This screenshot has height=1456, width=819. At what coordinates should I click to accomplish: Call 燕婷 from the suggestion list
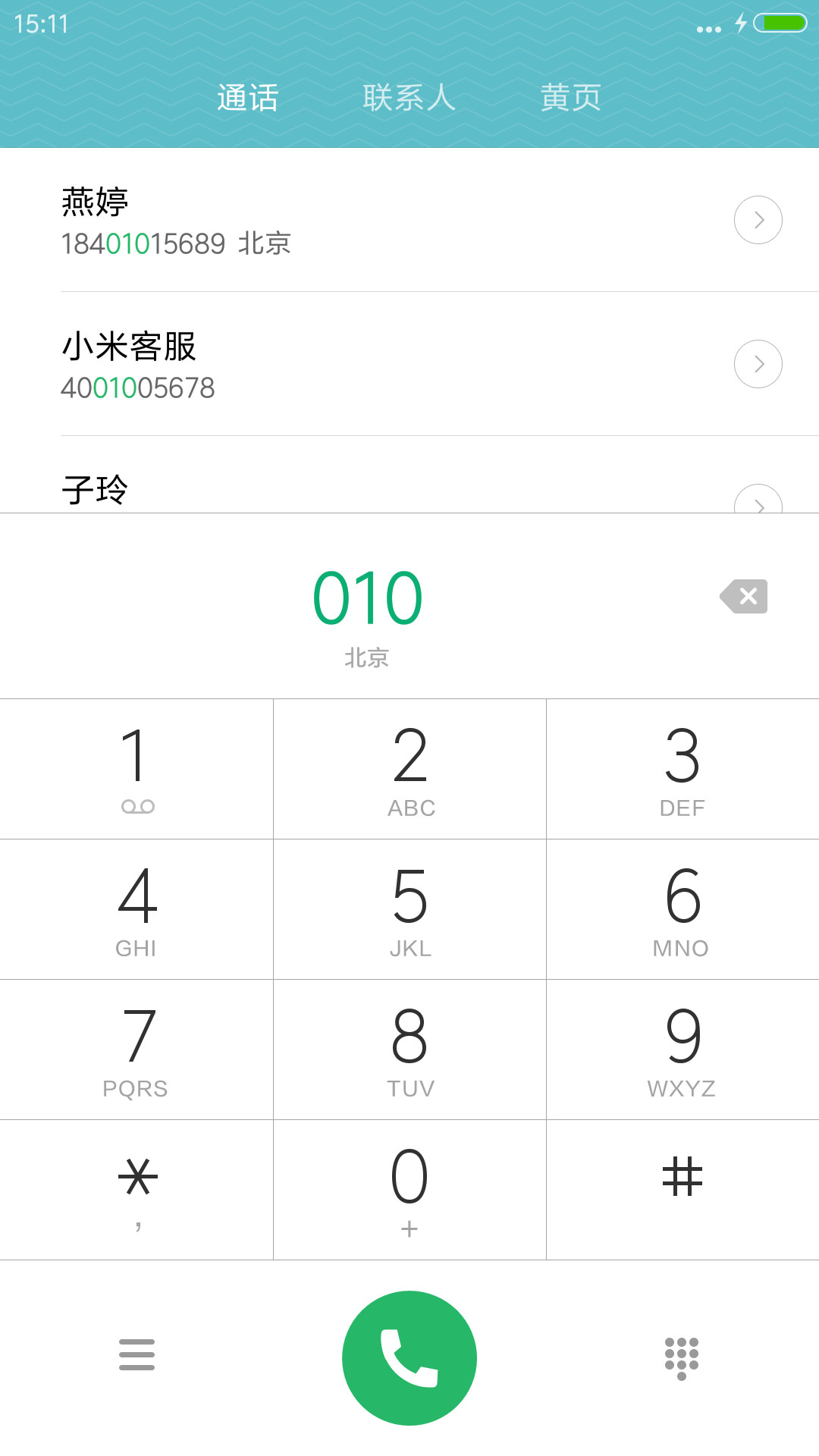point(394,220)
